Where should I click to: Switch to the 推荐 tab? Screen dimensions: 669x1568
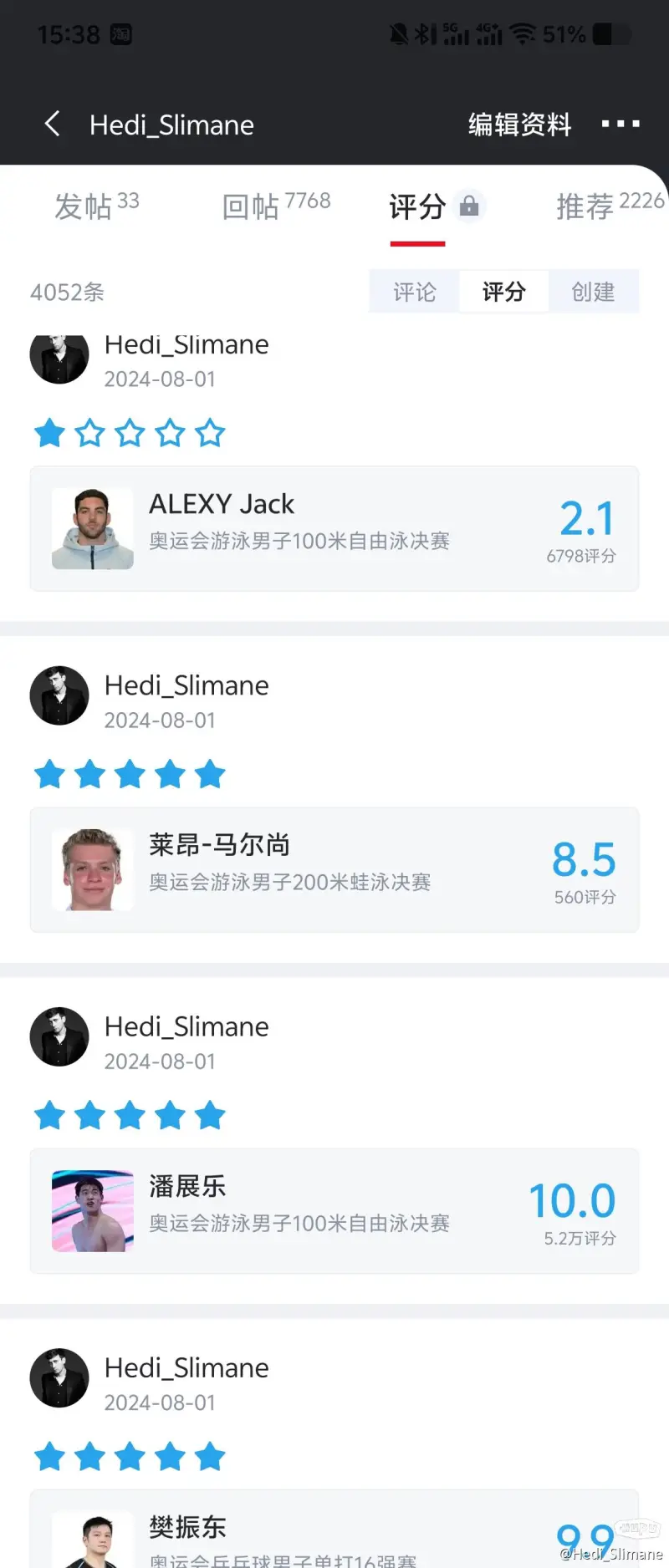click(x=609, y=206)
